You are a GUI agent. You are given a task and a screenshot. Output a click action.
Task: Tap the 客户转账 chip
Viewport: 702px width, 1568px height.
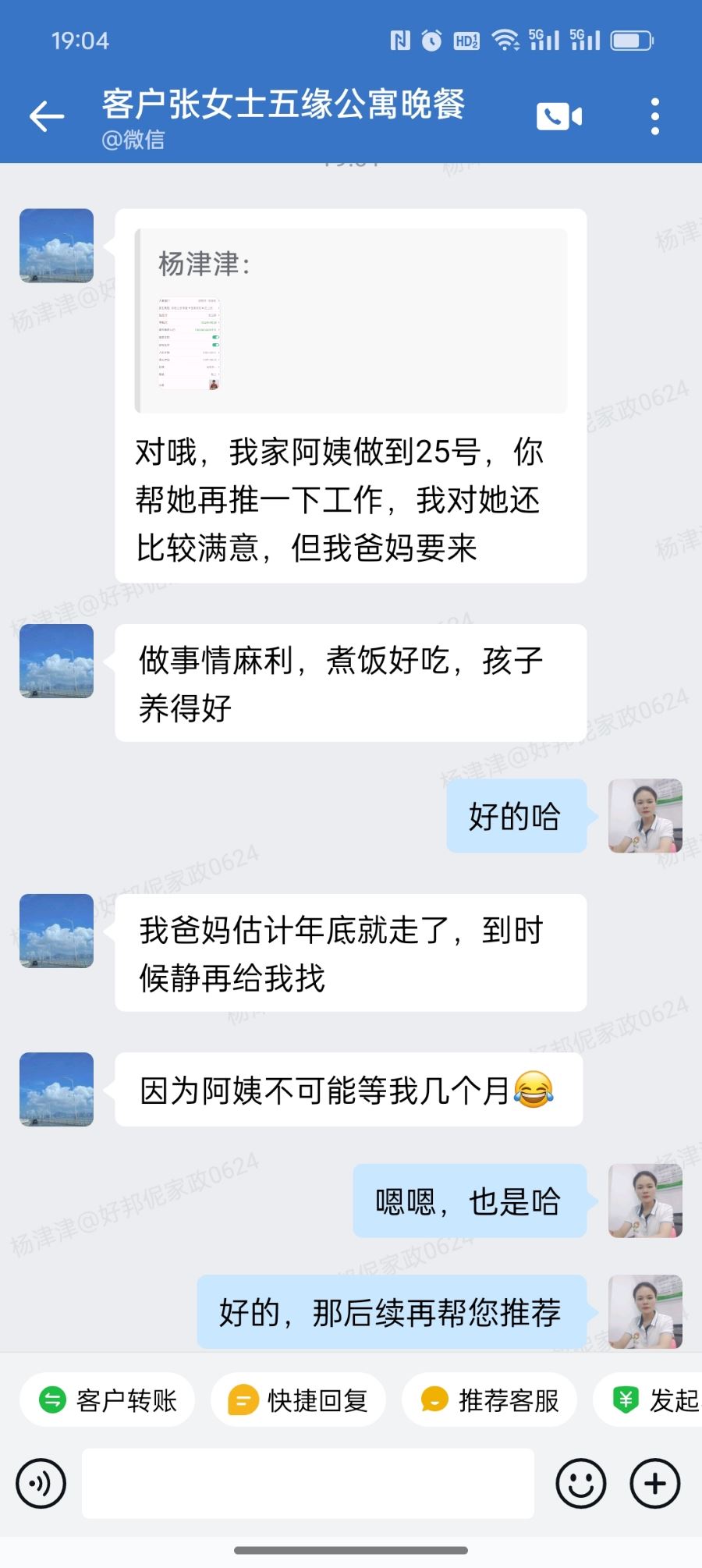(108, 1400)
